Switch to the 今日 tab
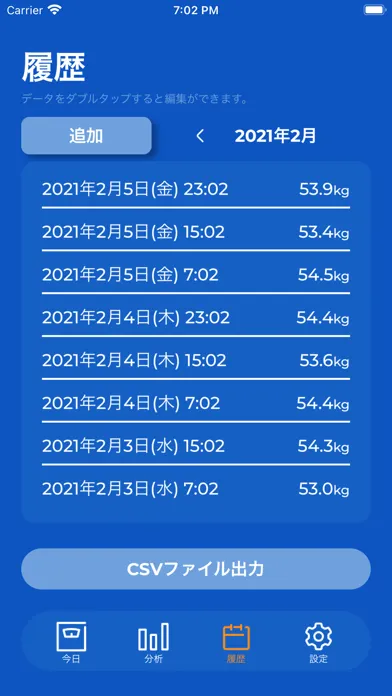Screen dimensions: 392x696 coord(71,642)
